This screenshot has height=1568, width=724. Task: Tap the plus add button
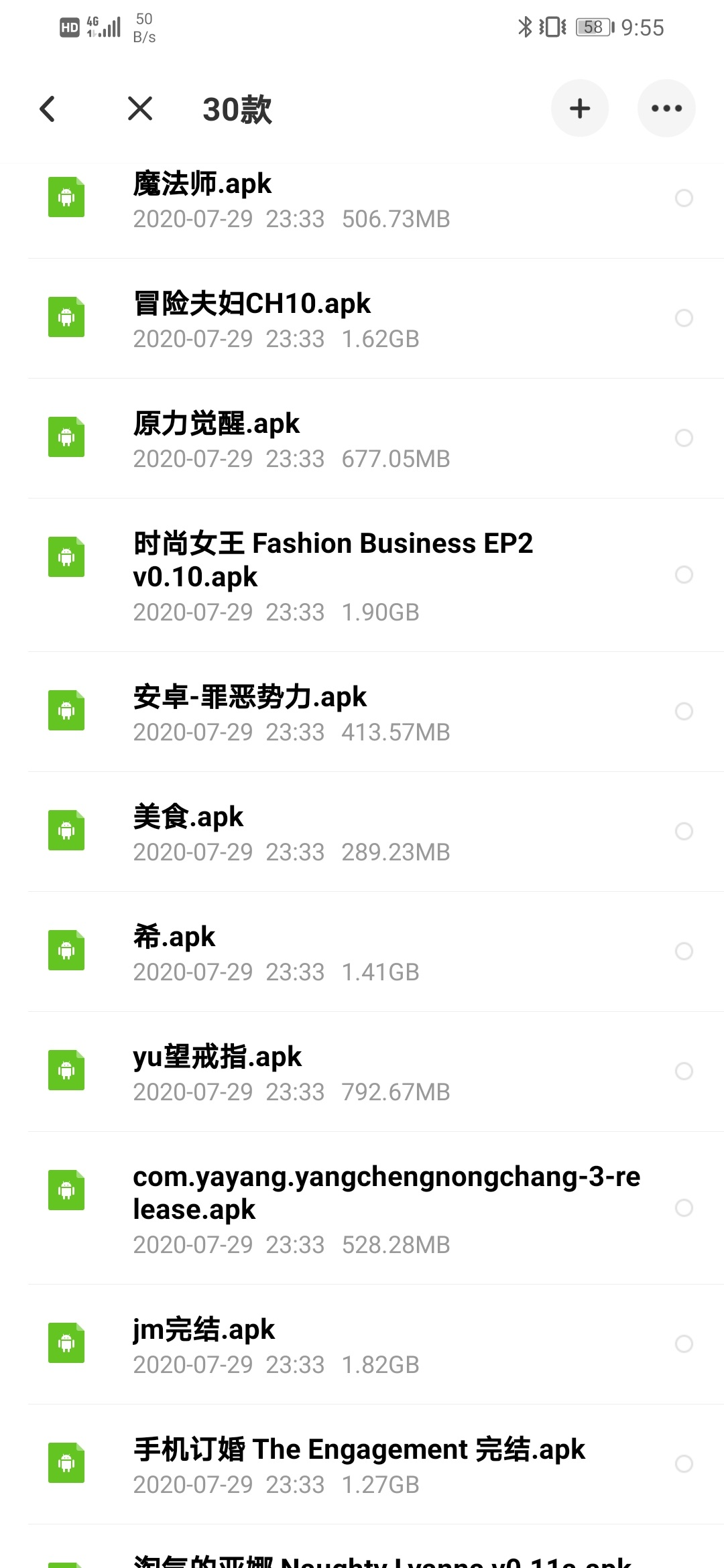tap(580, 109)
